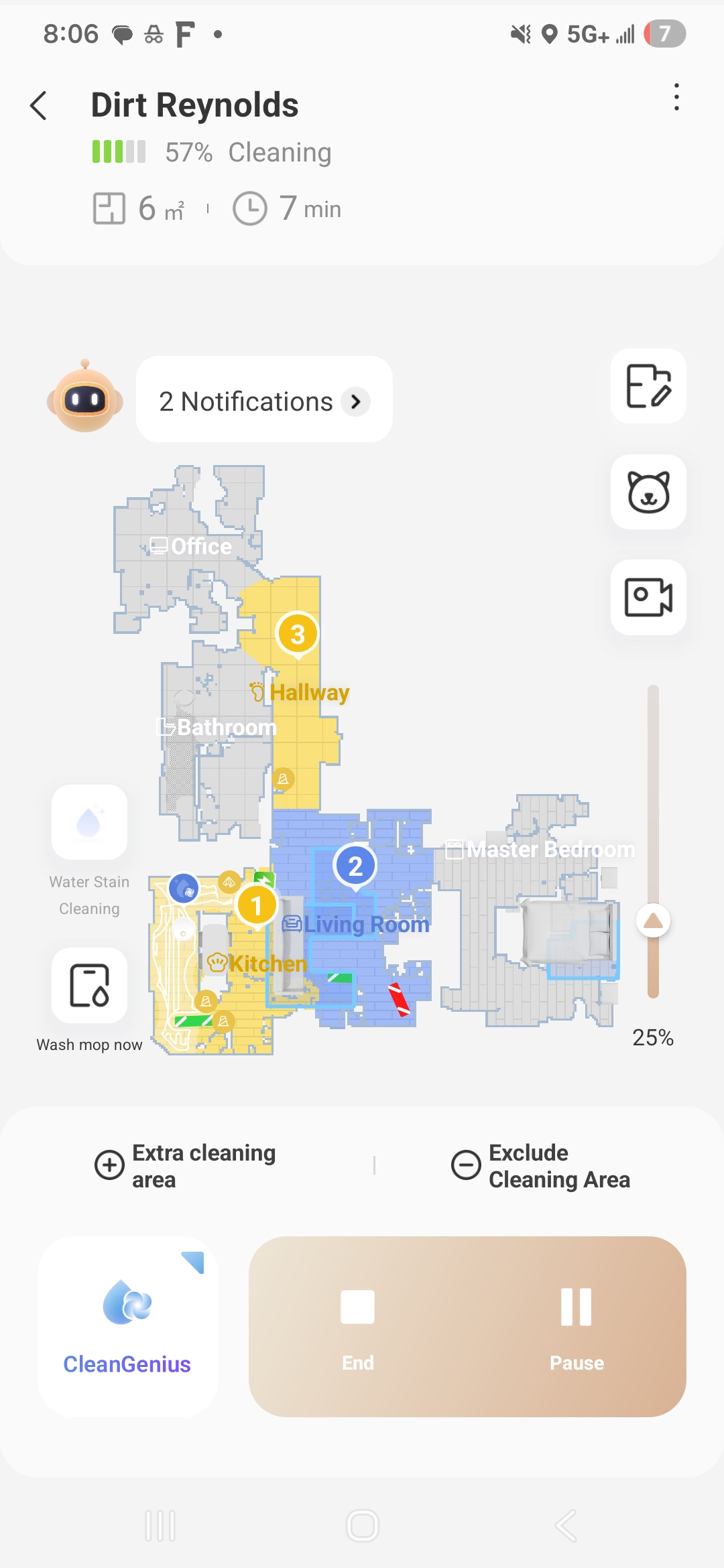Open the pet mode icon
The image size is (724, 1568).
point(648,492)
